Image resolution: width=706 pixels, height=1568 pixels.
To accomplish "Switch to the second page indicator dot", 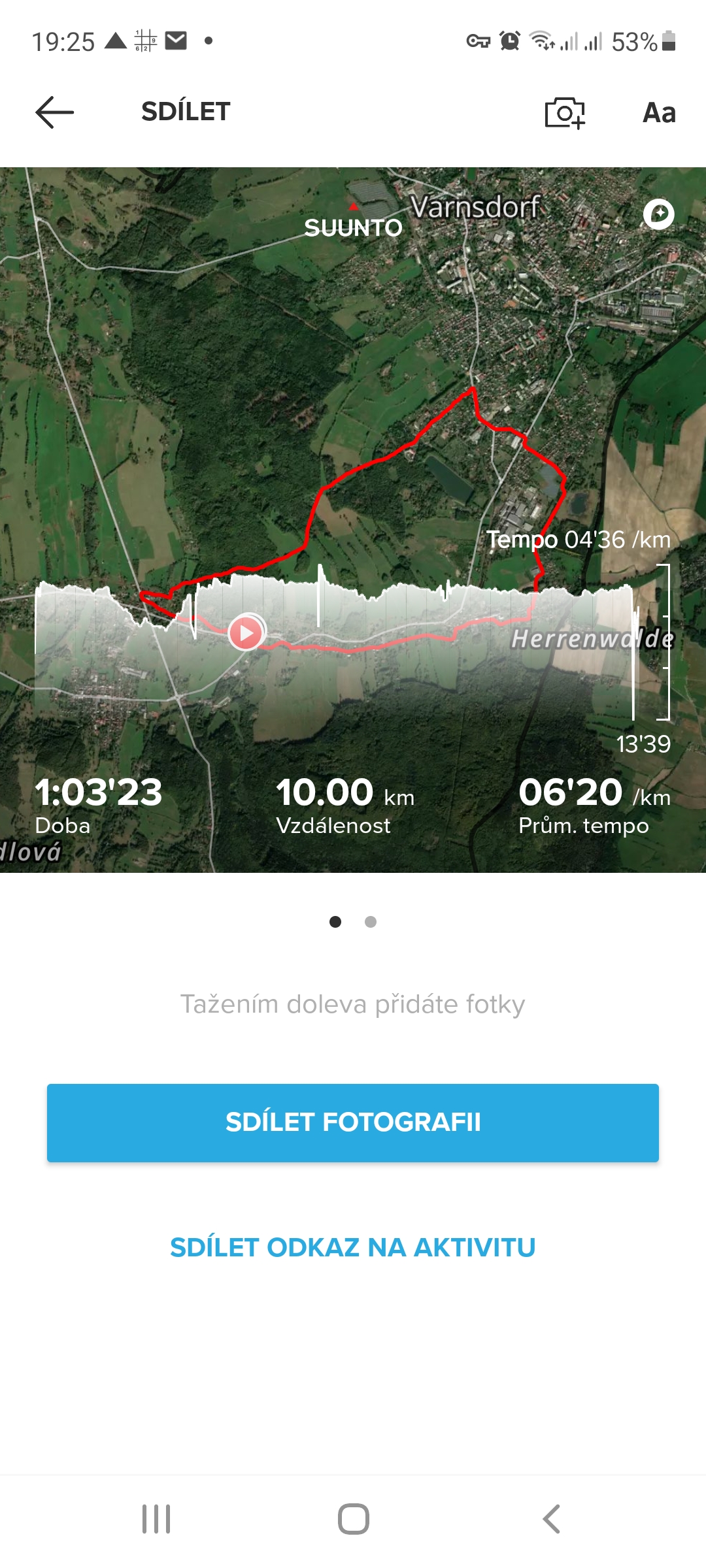I will 371,922.
